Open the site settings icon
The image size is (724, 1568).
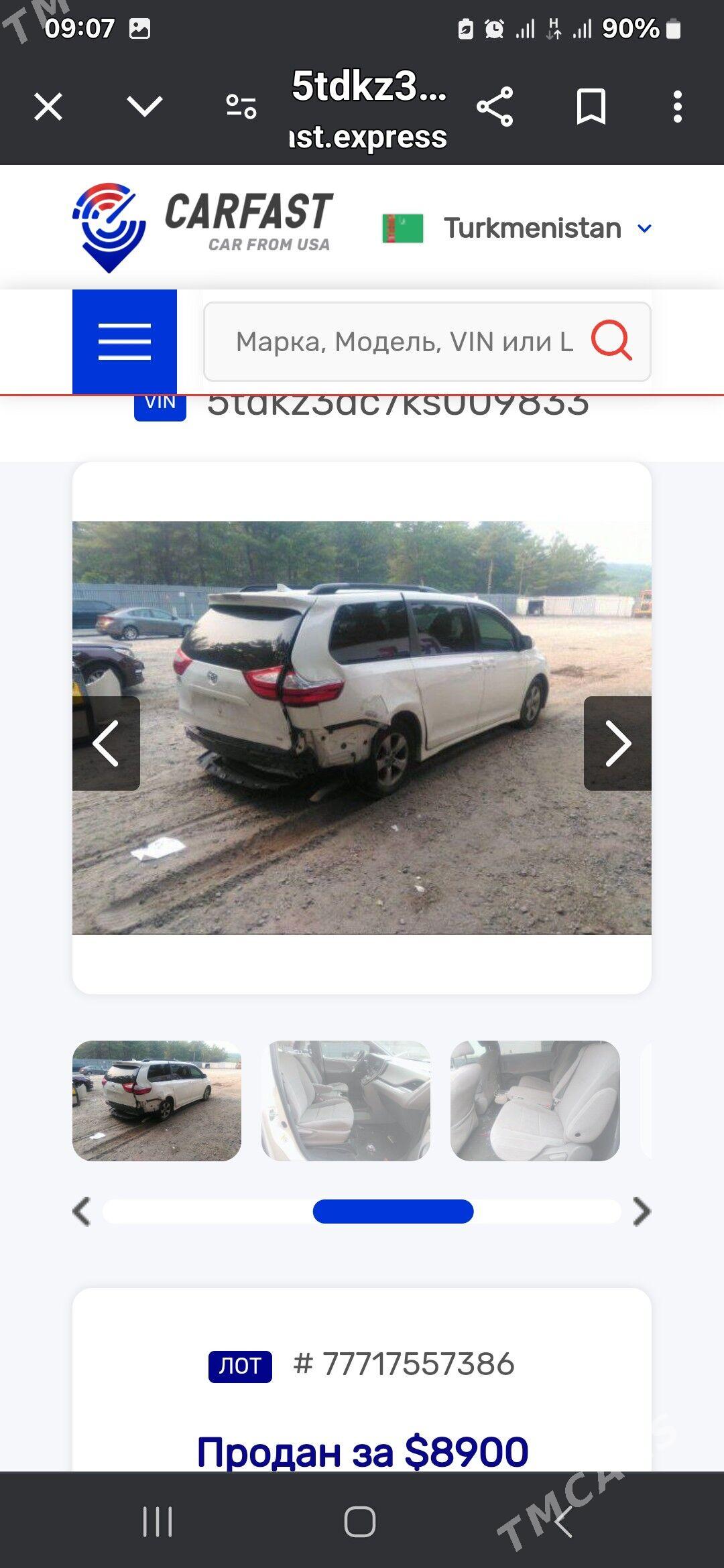tap(241, 107)
